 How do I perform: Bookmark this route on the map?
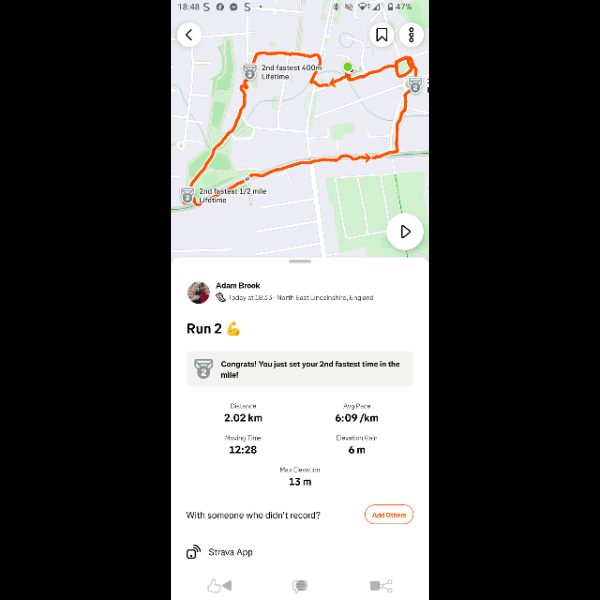click(x=382, y=35)
